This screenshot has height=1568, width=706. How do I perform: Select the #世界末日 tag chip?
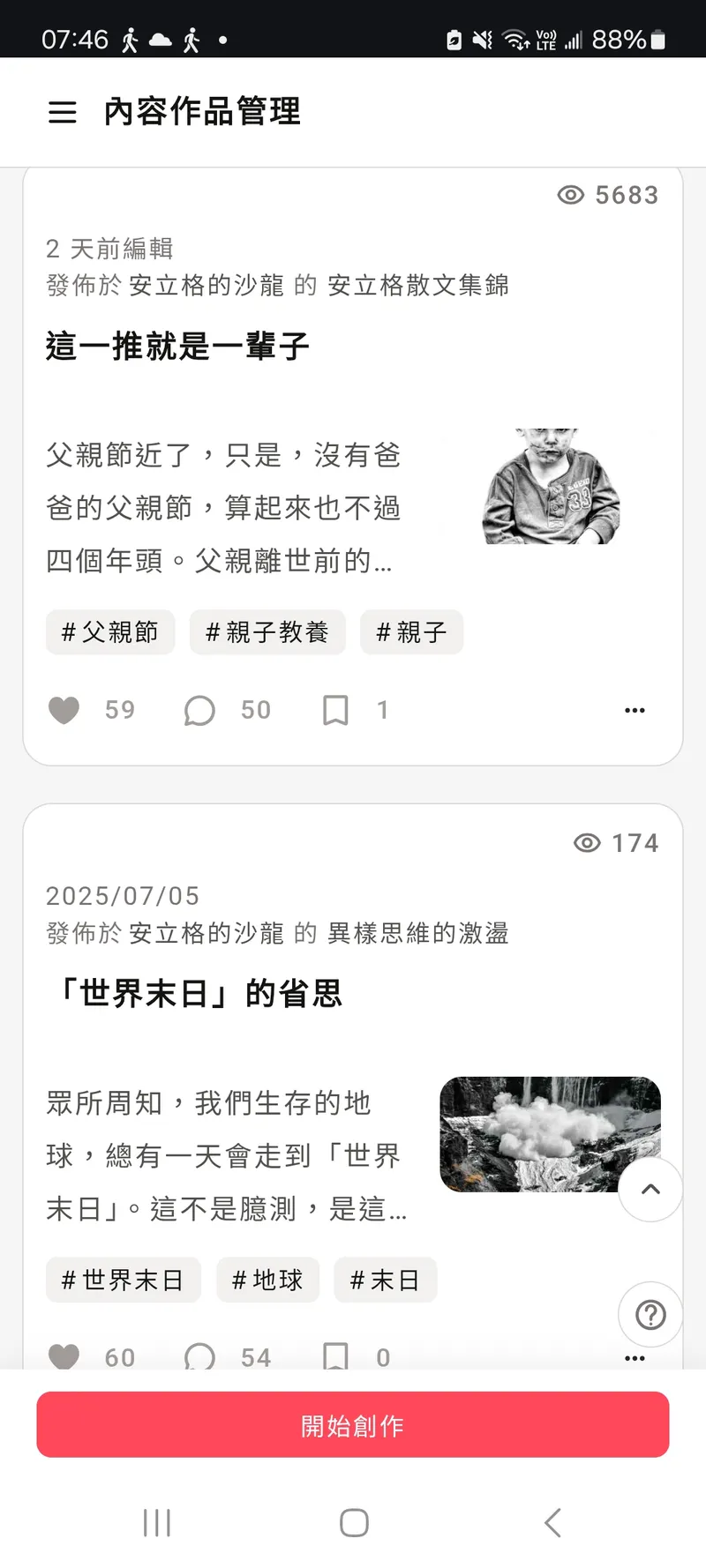[123, 1280]
